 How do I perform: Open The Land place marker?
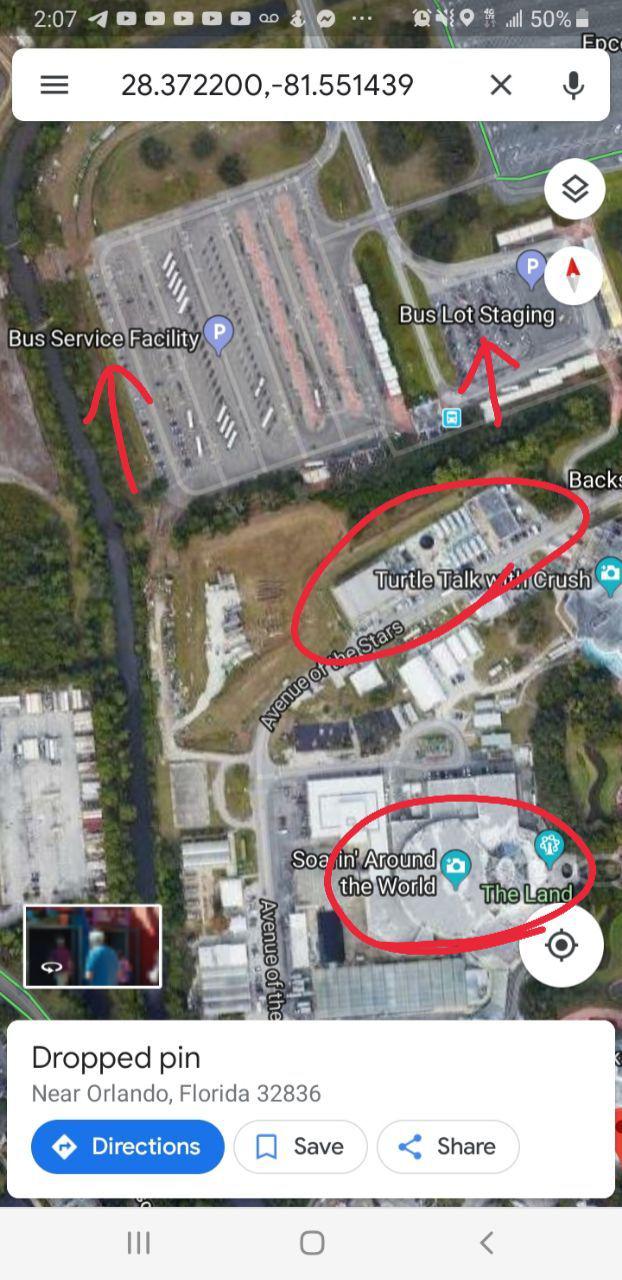coord(549,848)
